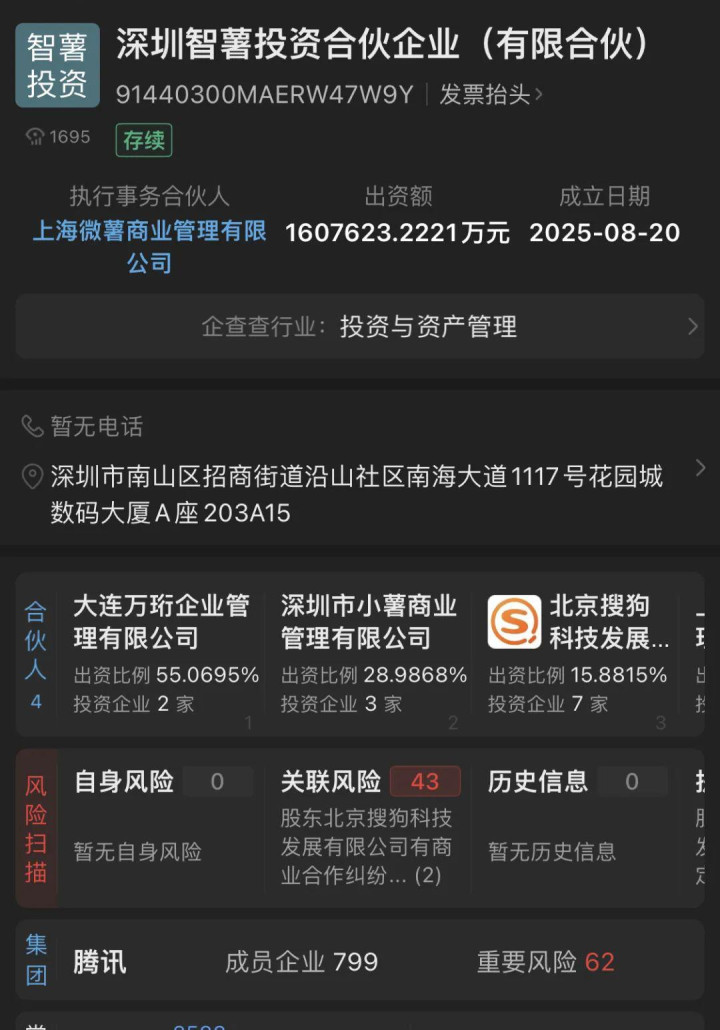
Task: Open executive partner 上海微薯商业管理有限公司
Action: 150,246
